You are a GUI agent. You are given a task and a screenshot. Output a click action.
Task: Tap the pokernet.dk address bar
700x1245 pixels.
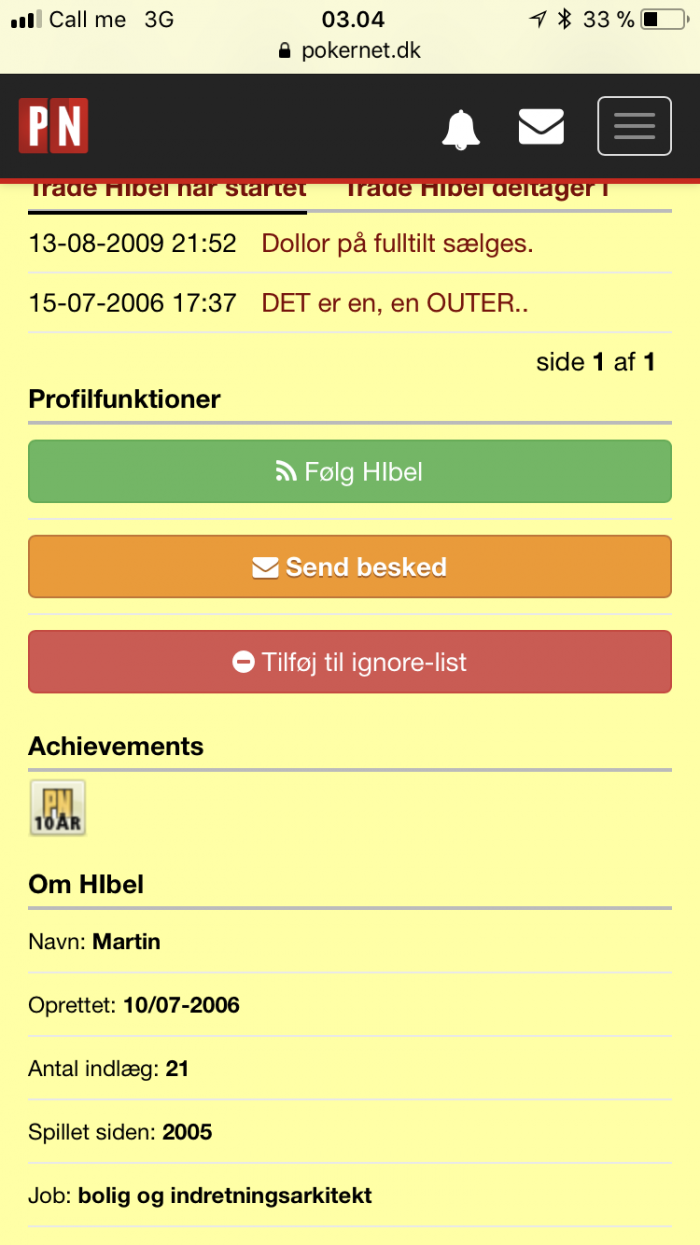coord(350,51)
